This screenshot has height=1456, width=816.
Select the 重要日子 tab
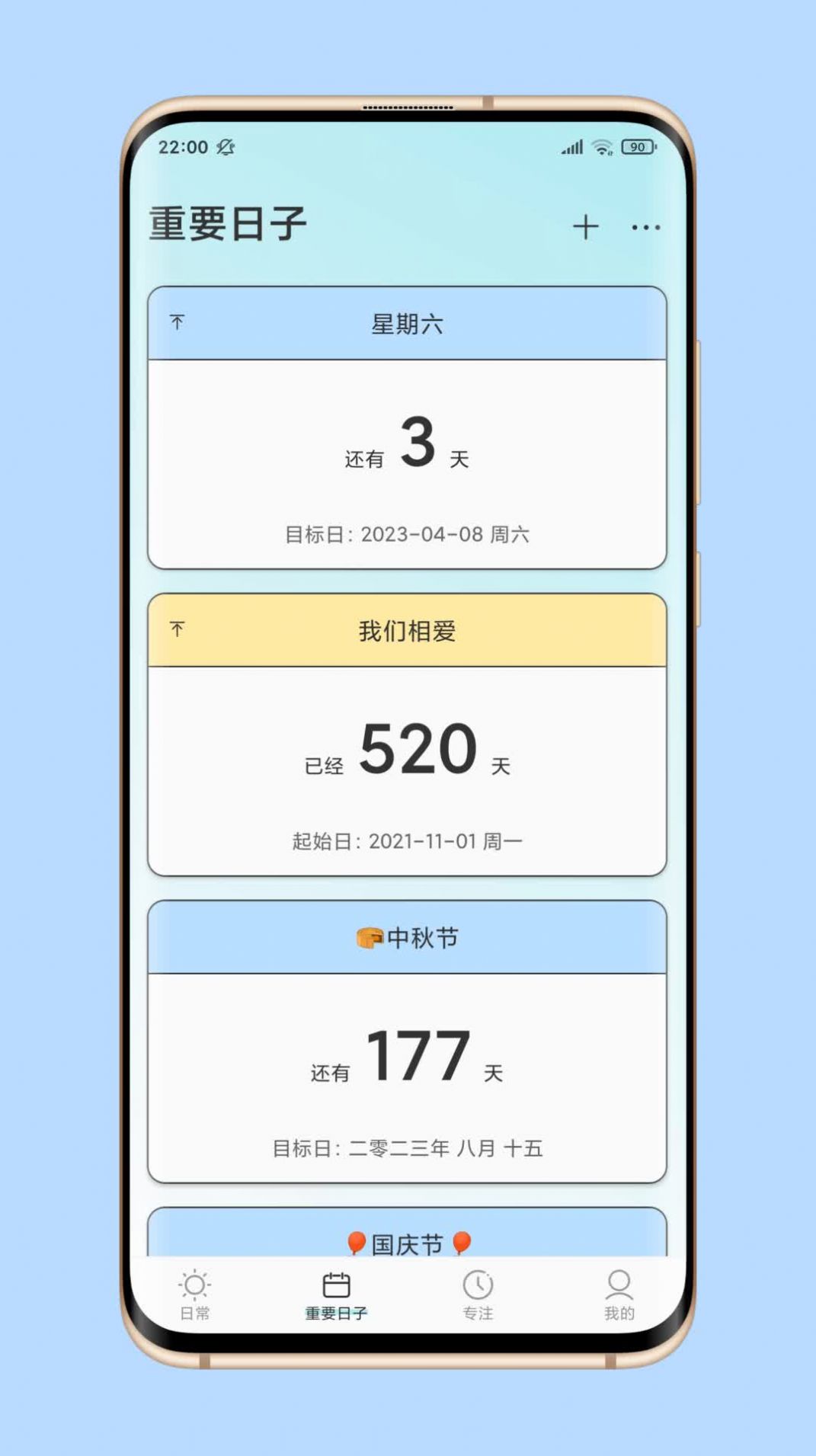(x=336, y=1295)
